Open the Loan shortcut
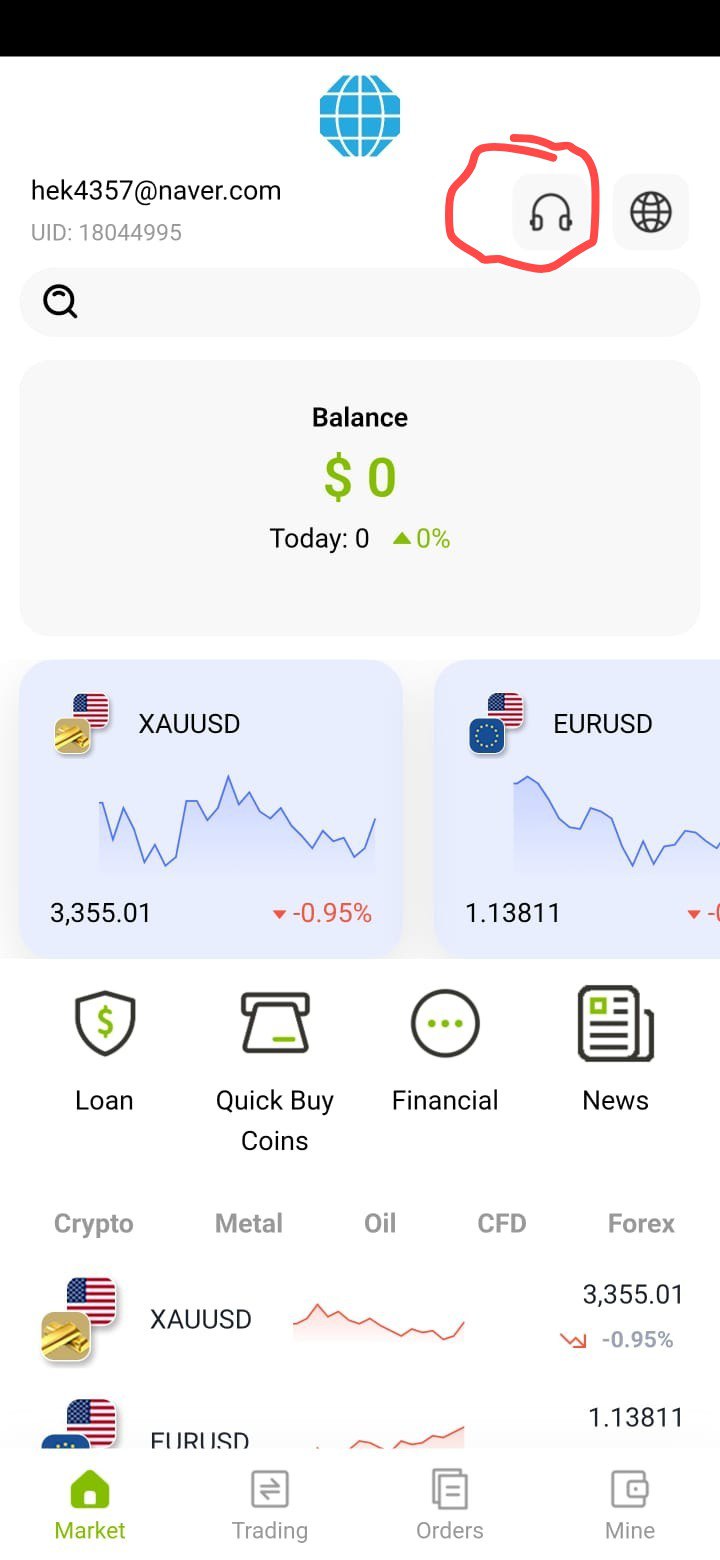This screenshot has height=1560, width=720. pos(104,1052)
